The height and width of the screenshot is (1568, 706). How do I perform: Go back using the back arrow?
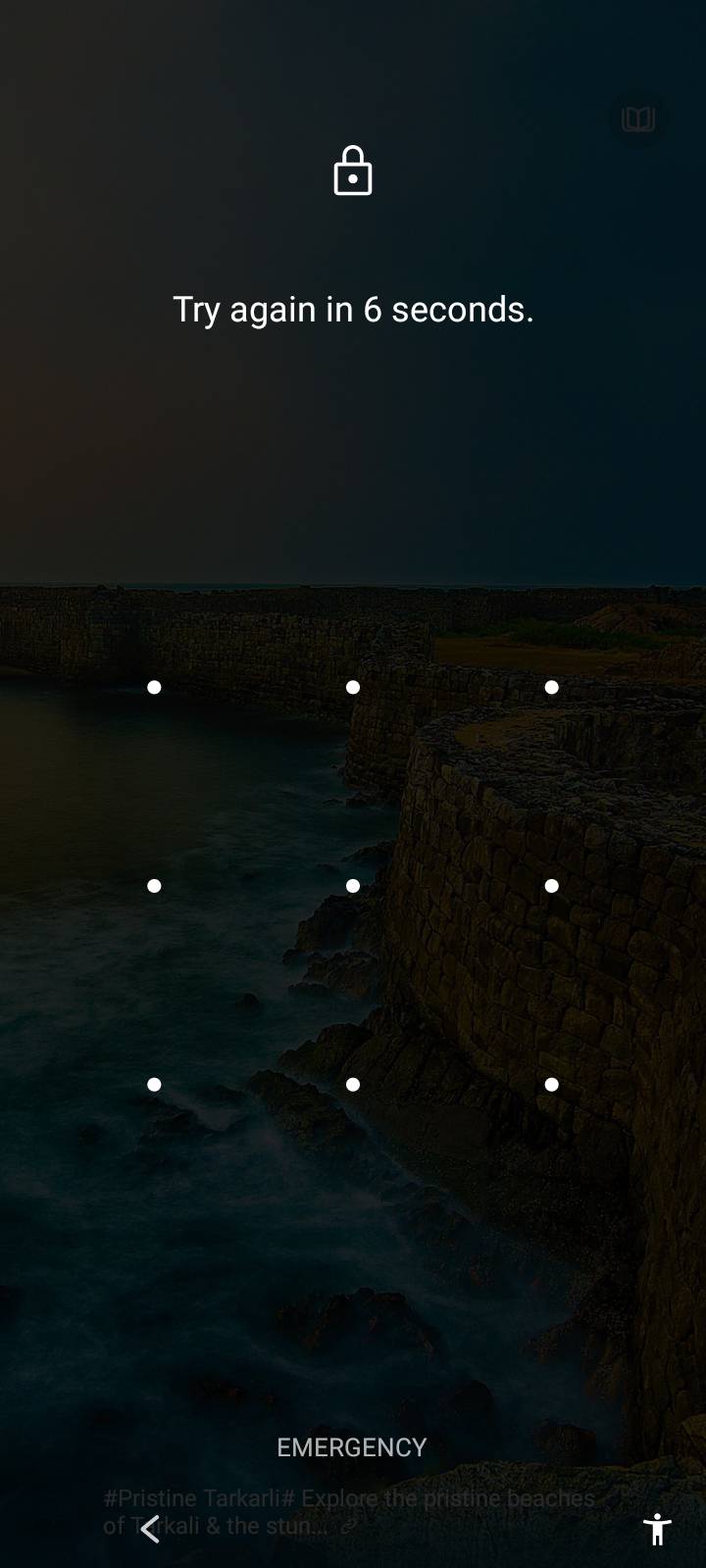click(x=150, y=1529)
